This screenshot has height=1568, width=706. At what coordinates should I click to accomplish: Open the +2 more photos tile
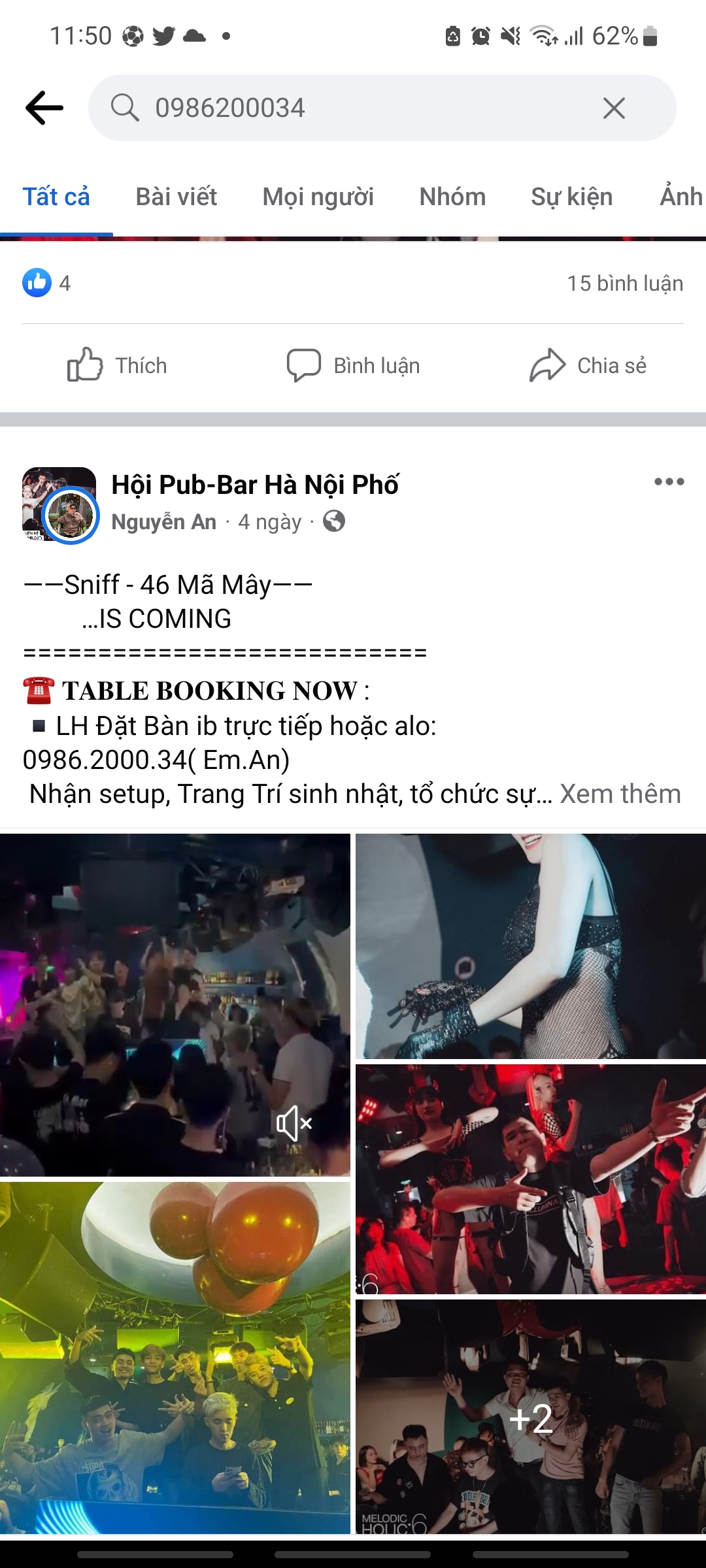531,1418
